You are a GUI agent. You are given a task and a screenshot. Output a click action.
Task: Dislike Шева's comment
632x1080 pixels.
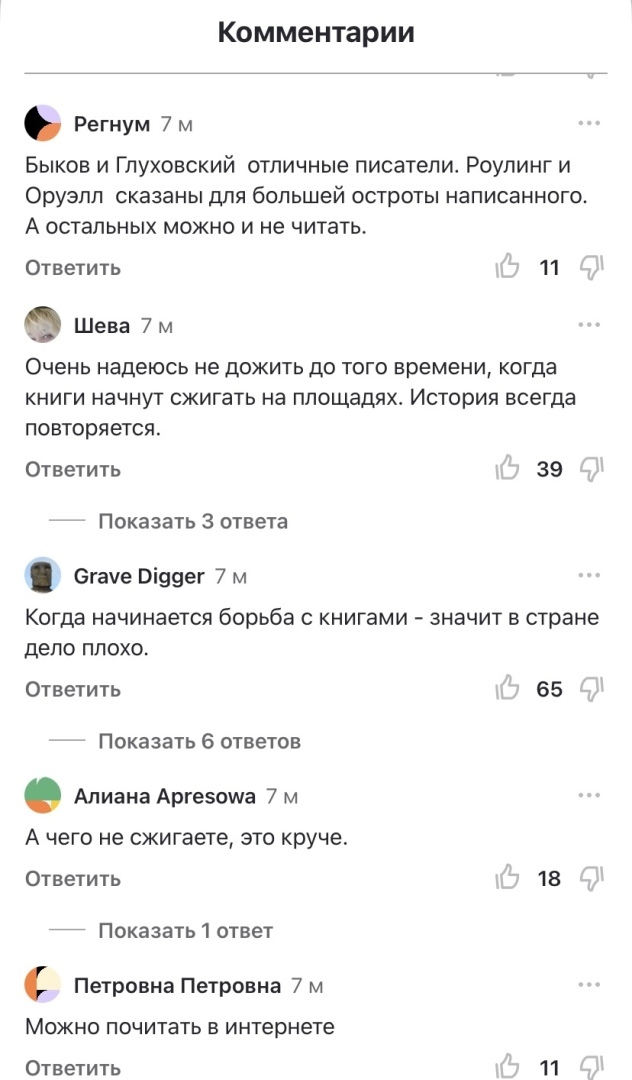[x=592, y=469]
